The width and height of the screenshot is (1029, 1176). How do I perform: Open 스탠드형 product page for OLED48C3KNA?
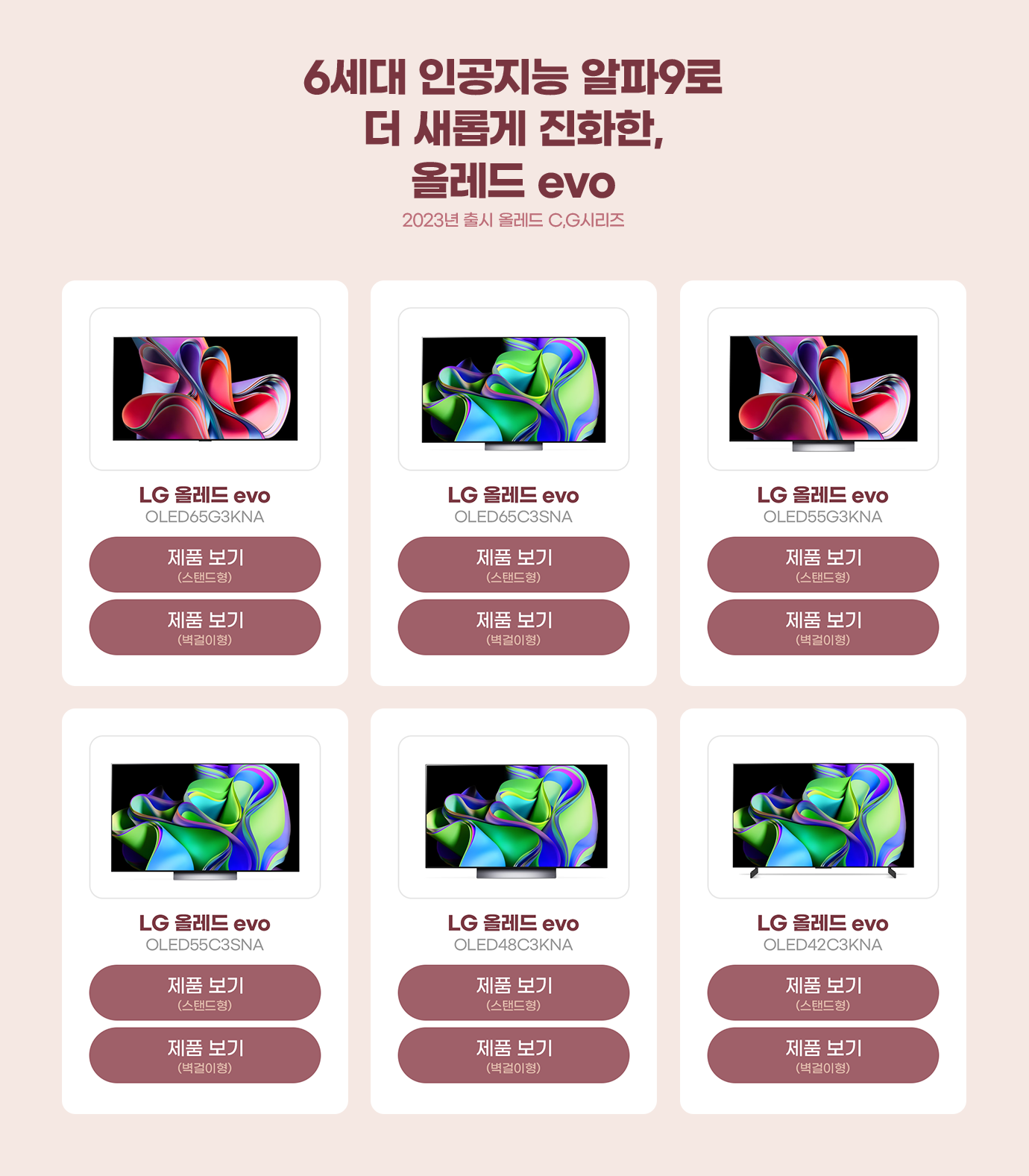pyautogui.click(x=514, y=993)
